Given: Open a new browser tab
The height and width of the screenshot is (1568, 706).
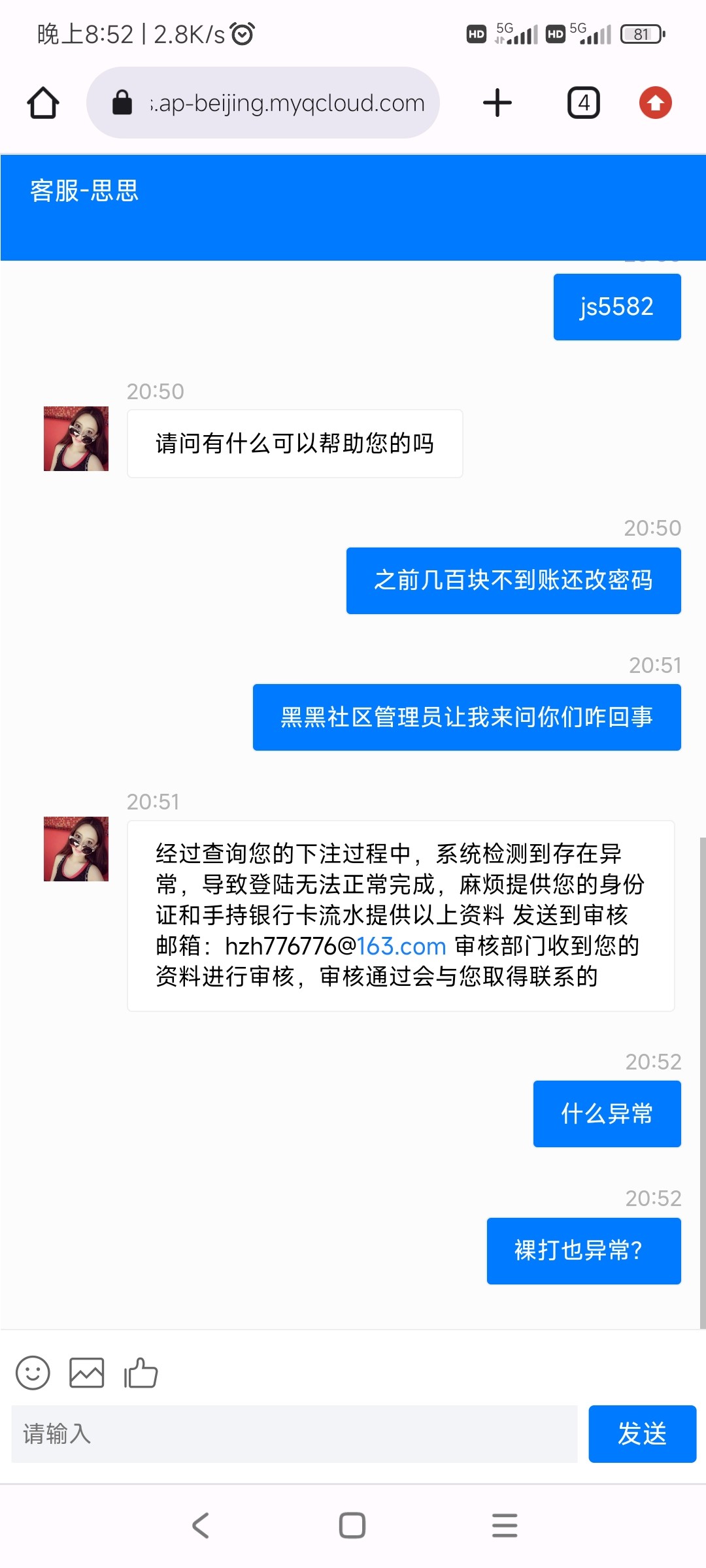Looking at the screenshot, I should click(x=497, y=103).
